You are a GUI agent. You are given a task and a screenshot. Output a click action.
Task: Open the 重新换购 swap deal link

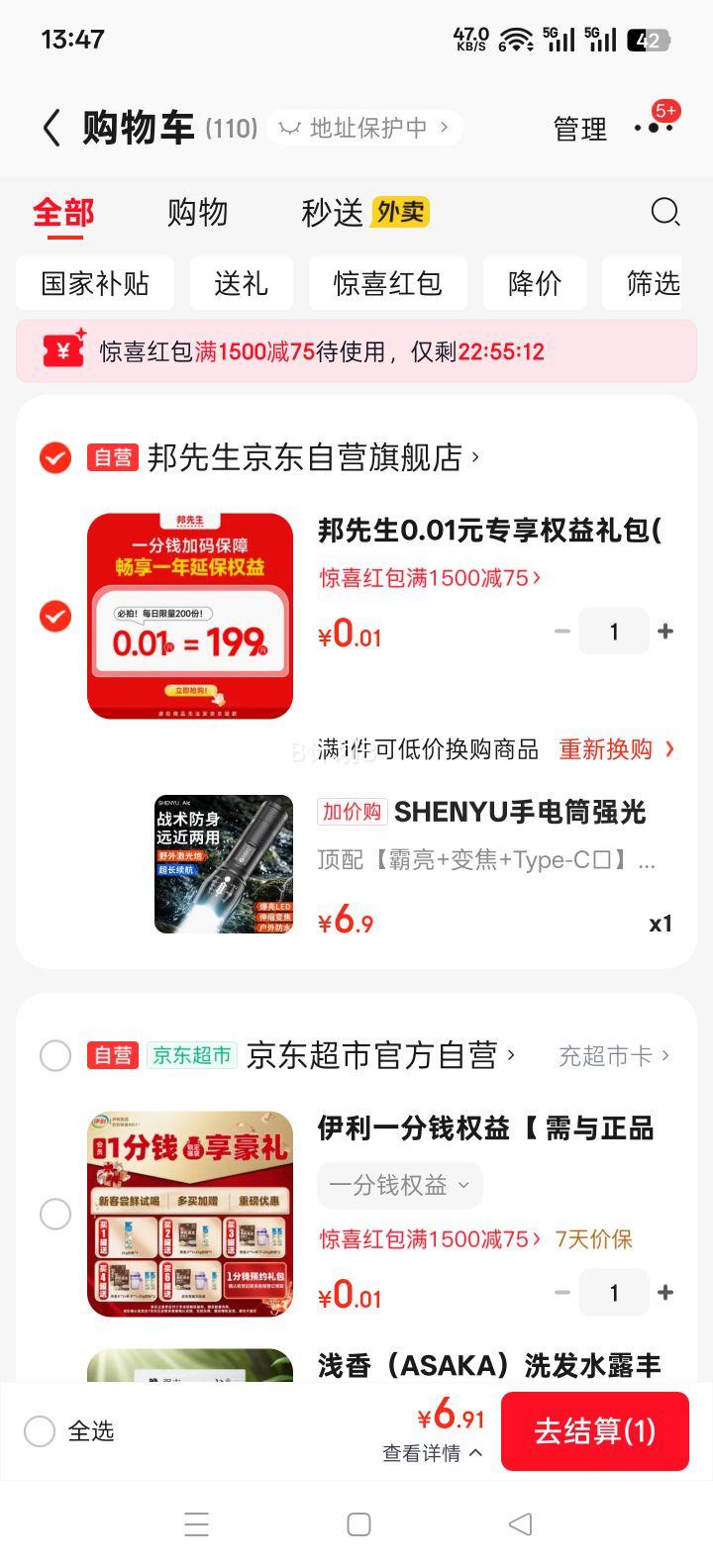click(x=604, y=749)
